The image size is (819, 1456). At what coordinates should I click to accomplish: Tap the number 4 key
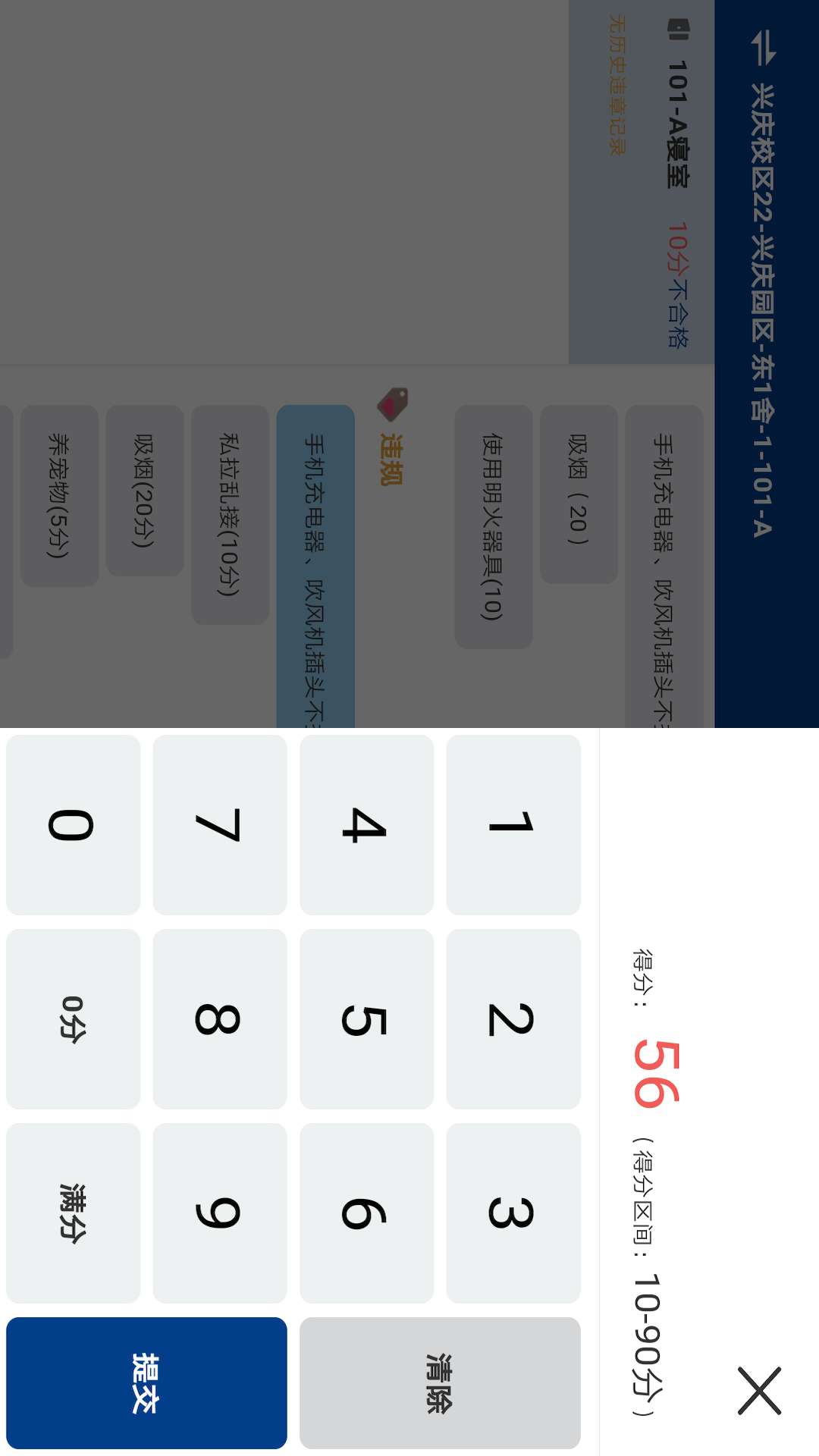366,824
